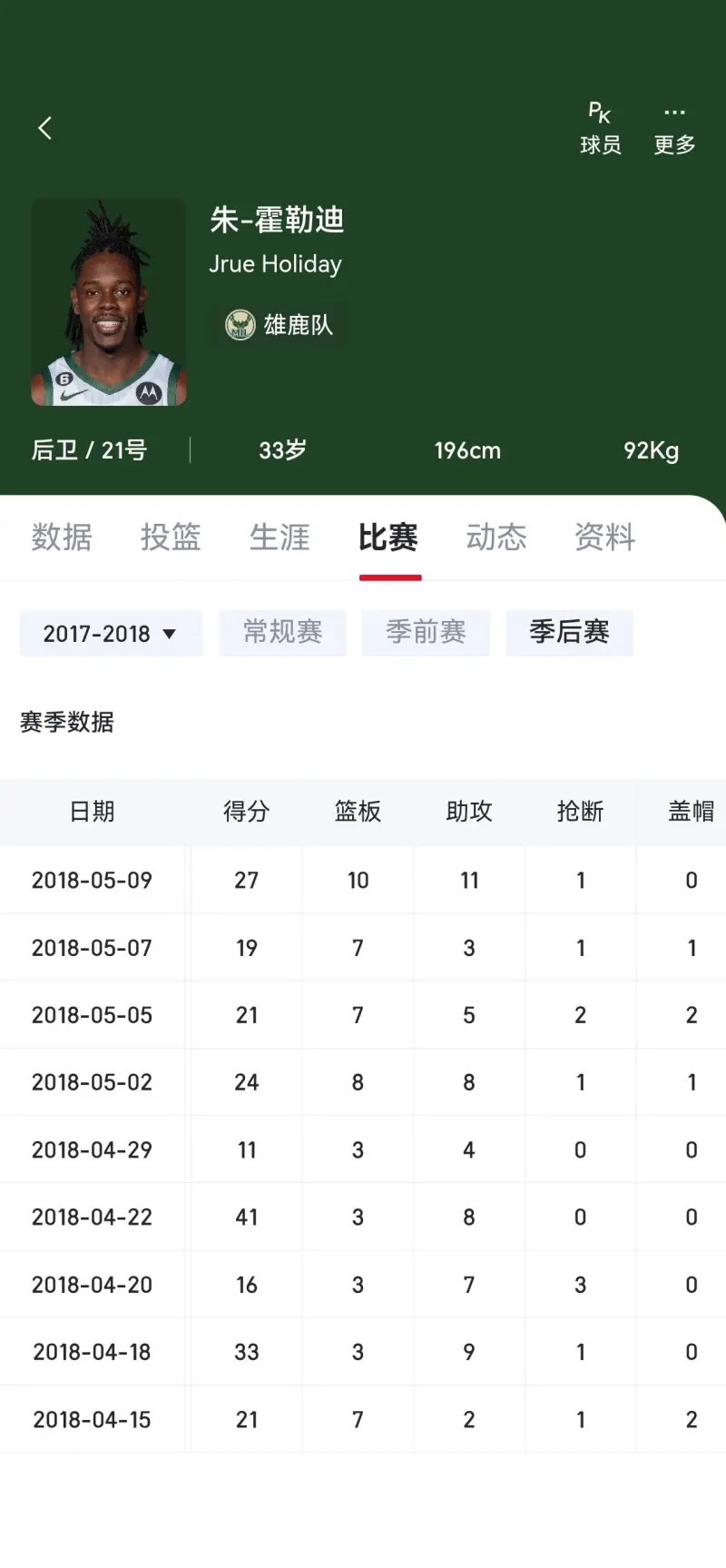Open the 更多 overflow menu

pos(674,128)
